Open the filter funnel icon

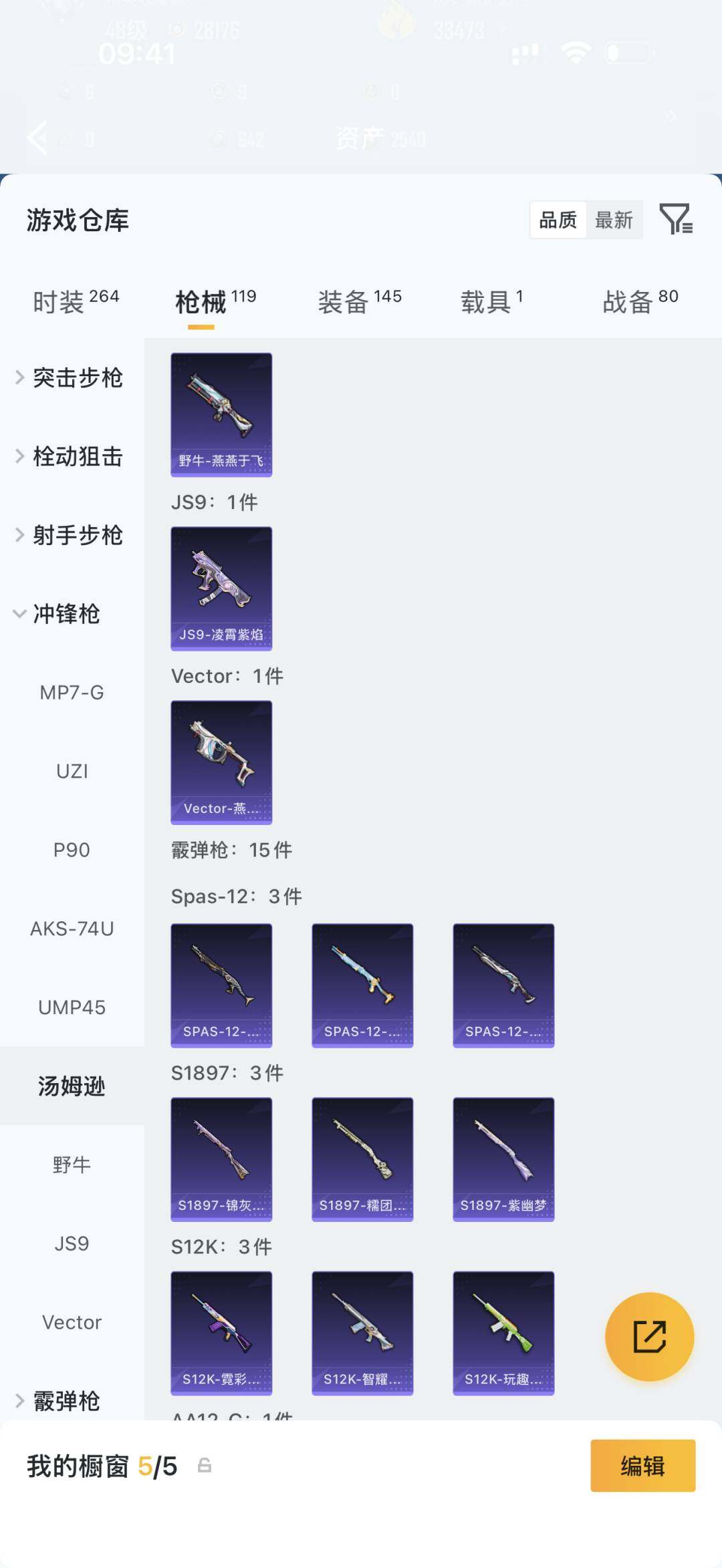coord(677,220)
